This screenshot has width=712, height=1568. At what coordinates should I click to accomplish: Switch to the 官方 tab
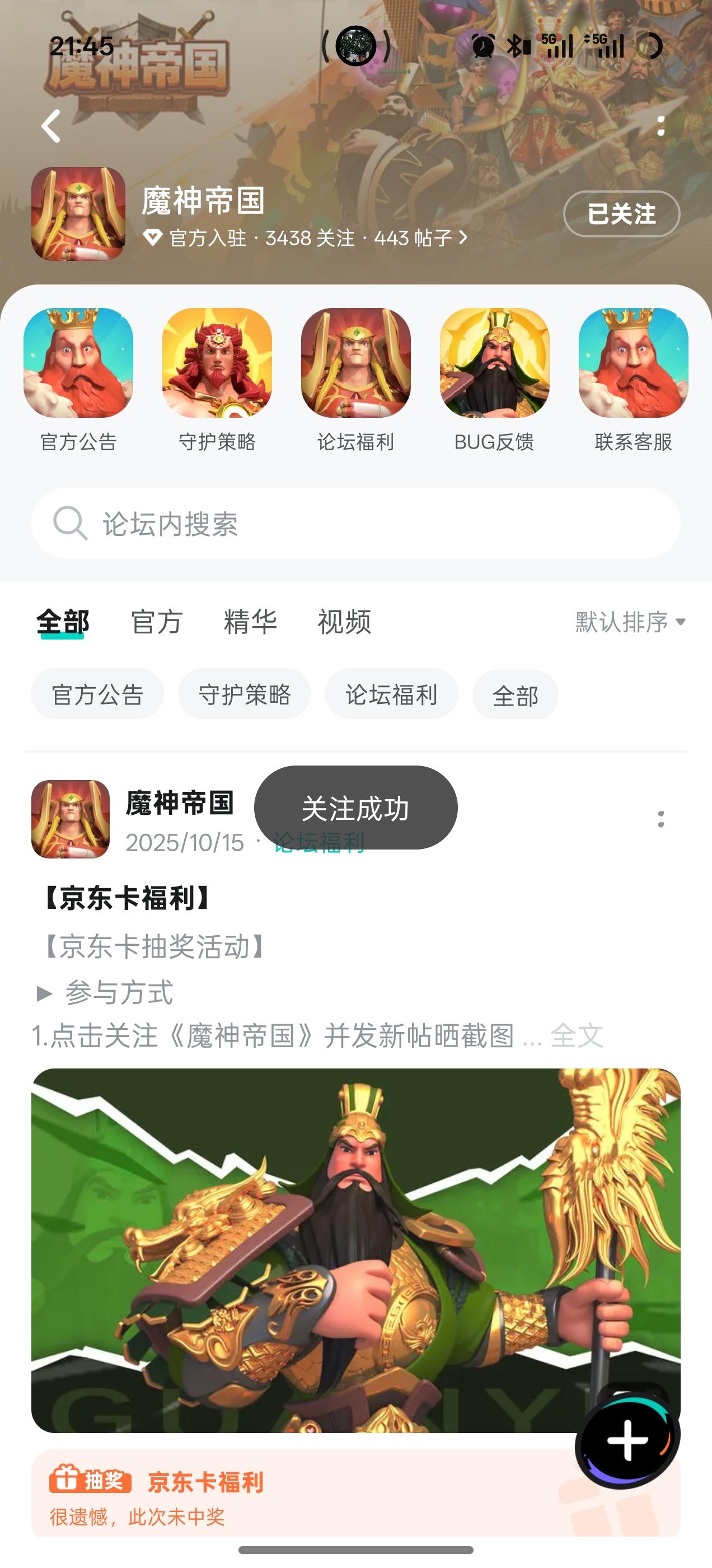[x=156, y=622]
